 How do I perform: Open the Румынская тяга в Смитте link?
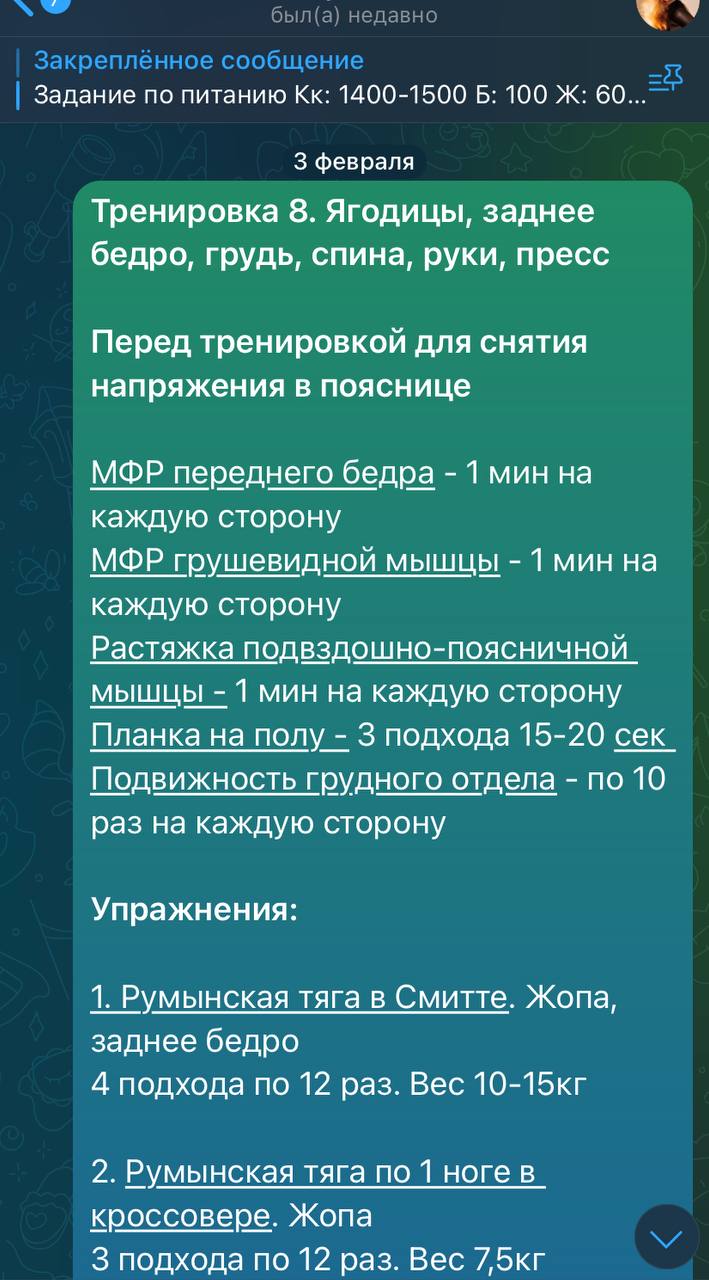298,997
